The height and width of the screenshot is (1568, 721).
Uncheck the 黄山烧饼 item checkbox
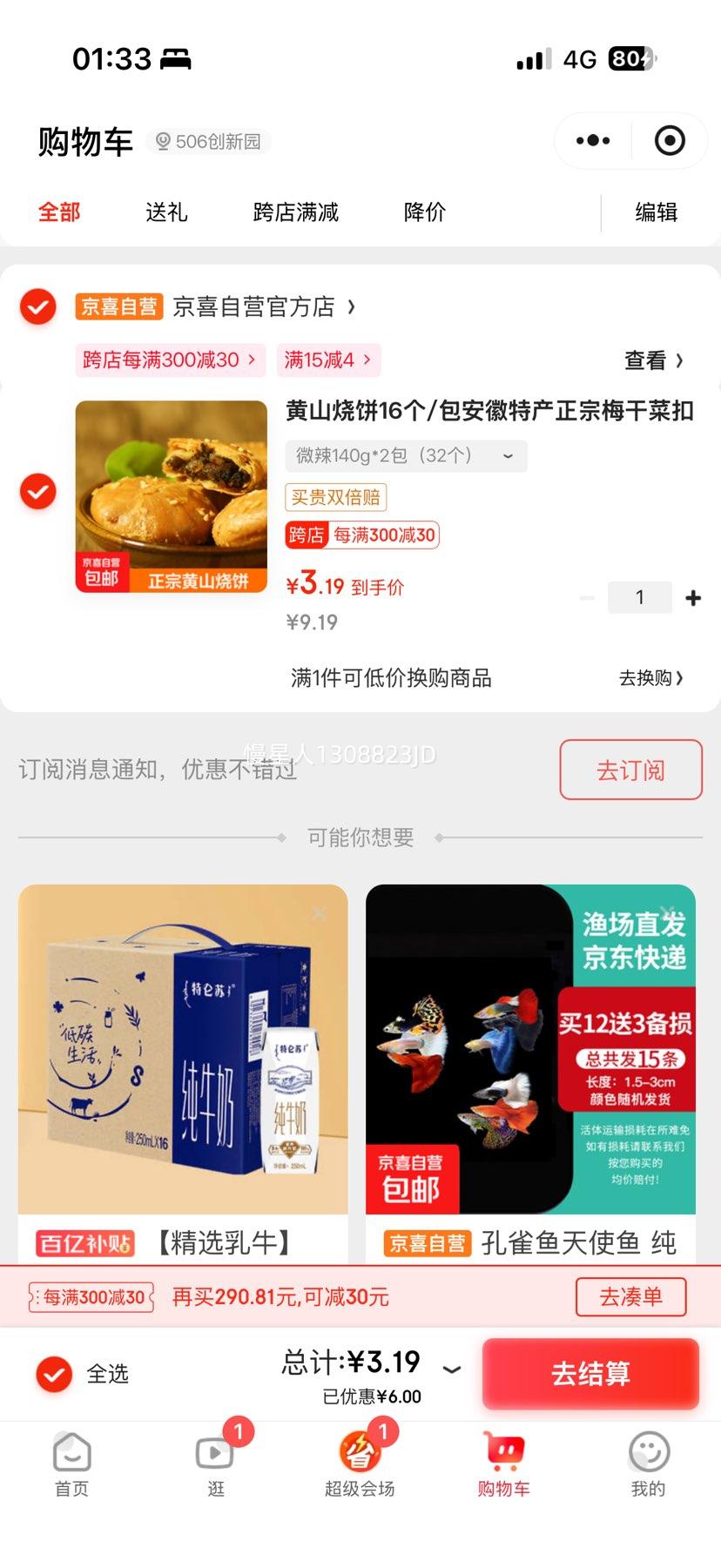(38, 492)
